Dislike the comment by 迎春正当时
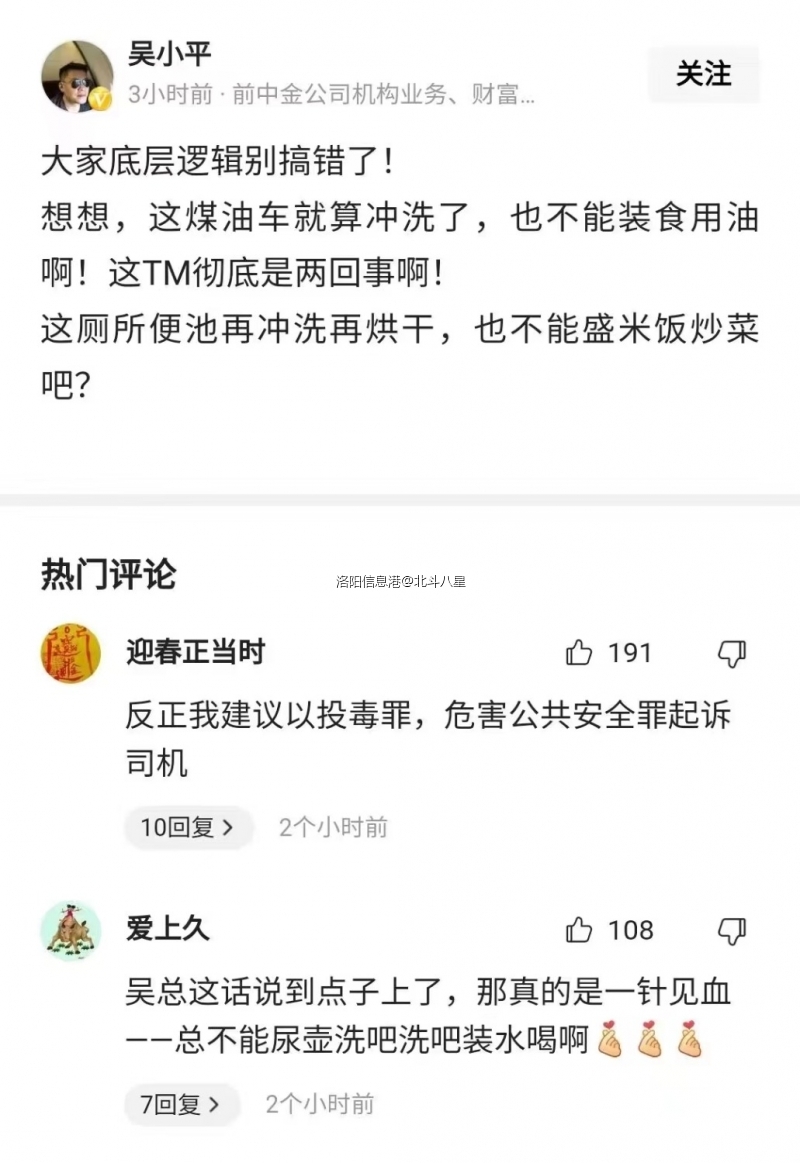Screen dimensions: 800x1163 pos(732,654)
